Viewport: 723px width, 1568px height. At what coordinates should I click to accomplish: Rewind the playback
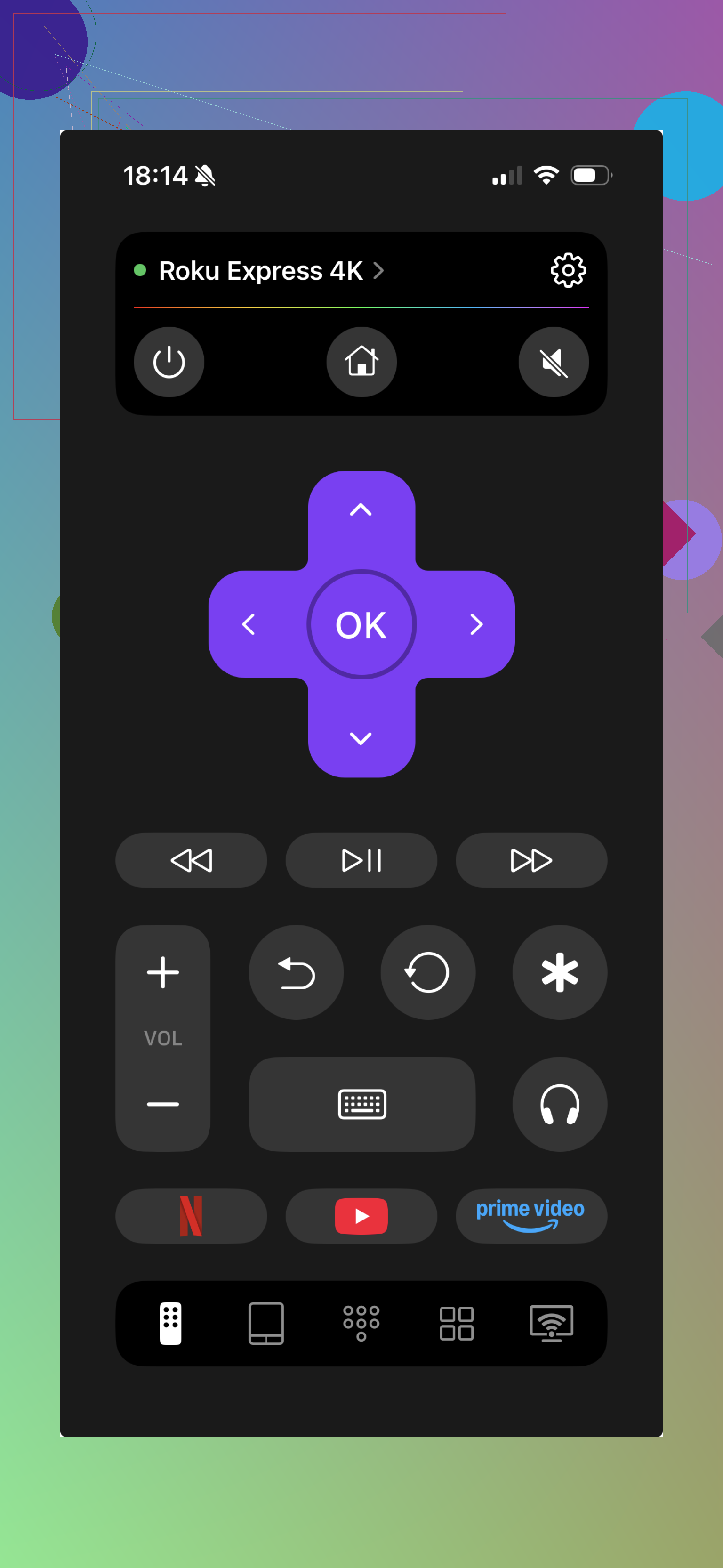coord(191,861)
